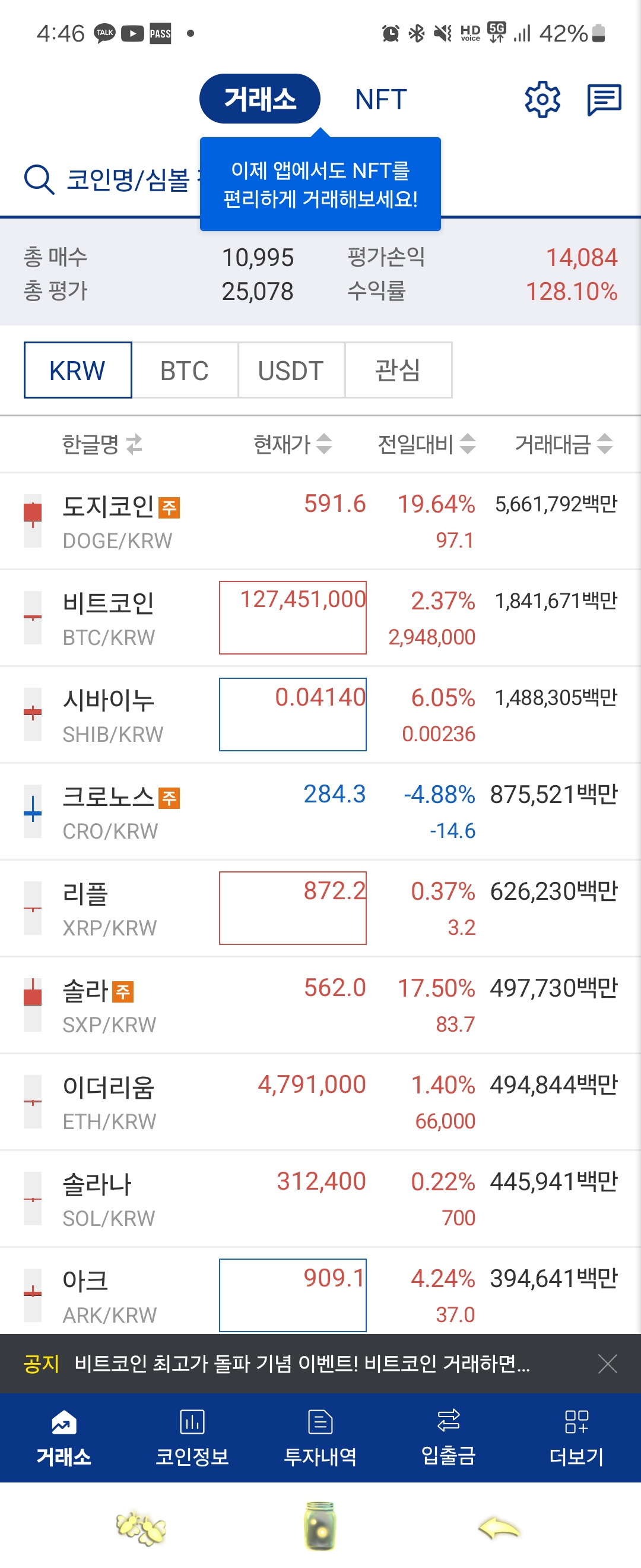
Task: Tap the 도지코인 mini candlestick chart
Action: coord(31,520)
